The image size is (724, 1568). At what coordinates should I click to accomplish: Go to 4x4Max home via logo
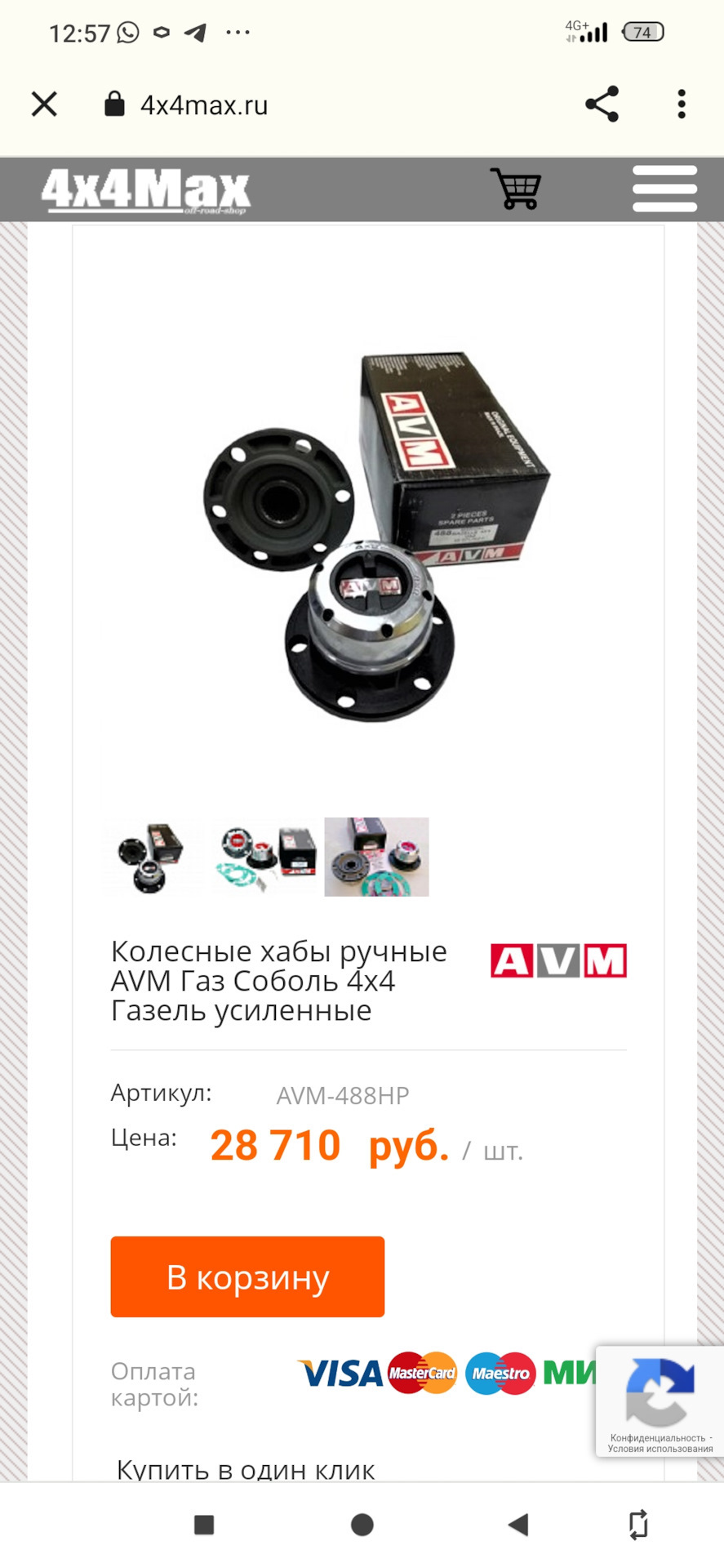(145, 190)
